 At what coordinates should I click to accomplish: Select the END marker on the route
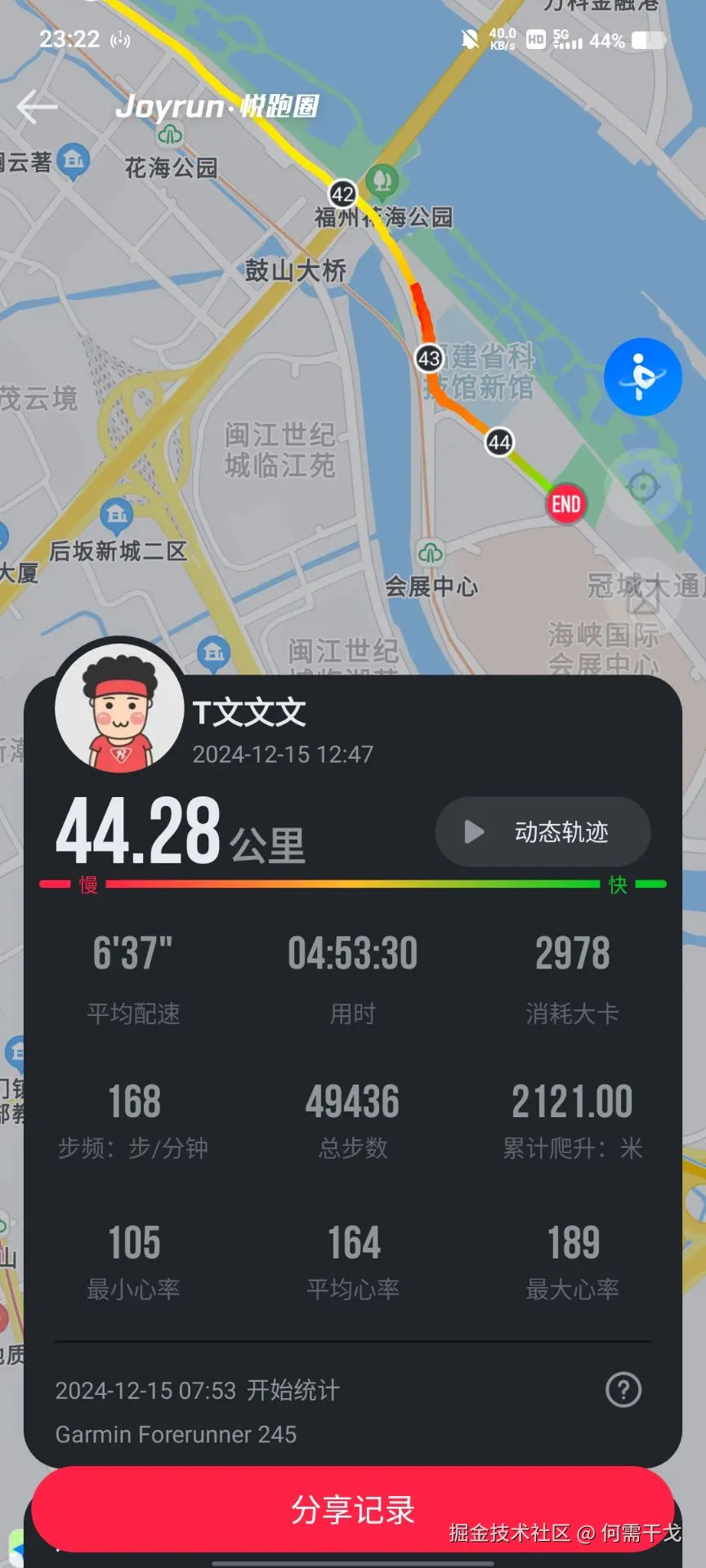566,503
